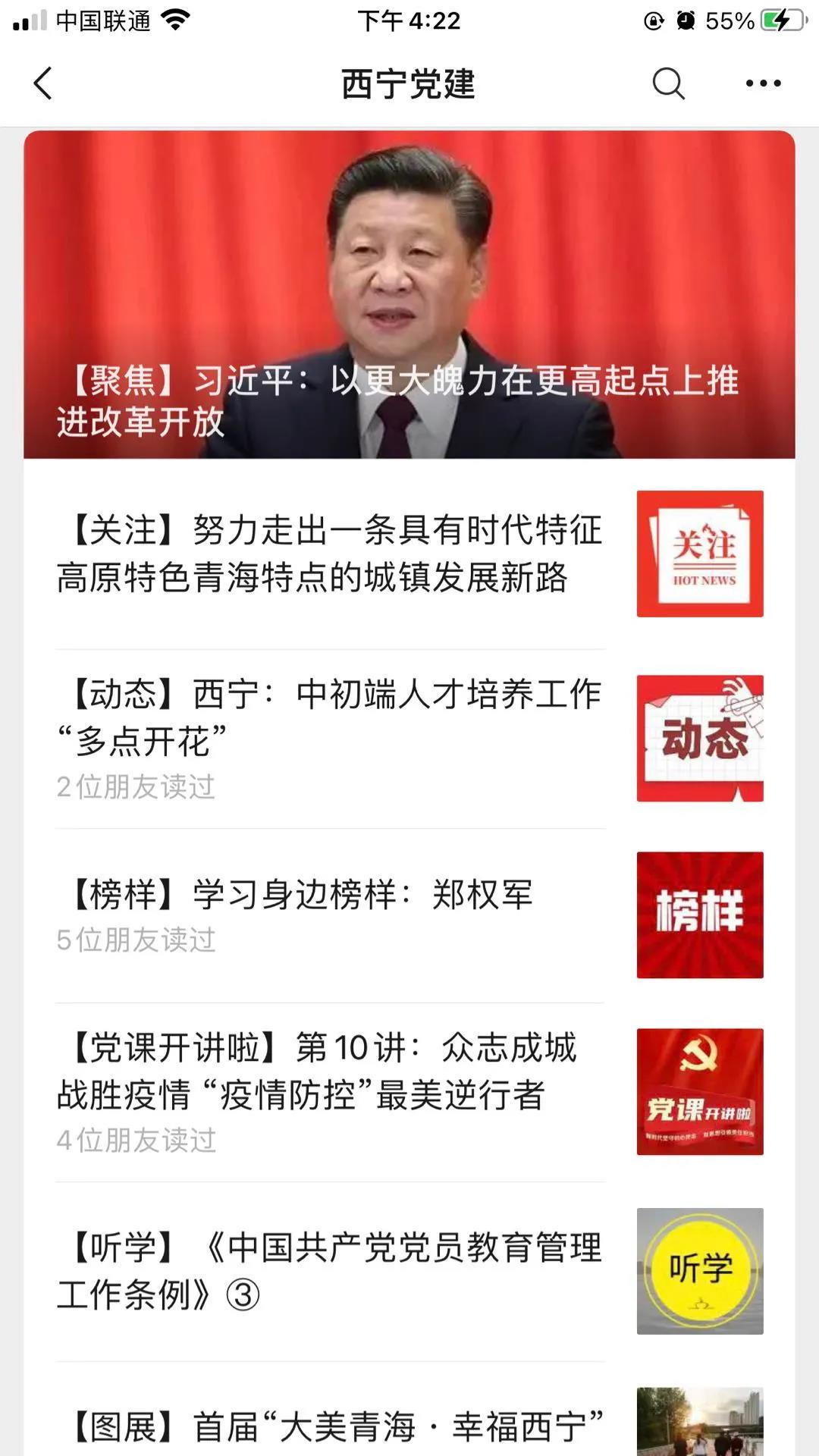The image size is (819, 1456).
Task: Go back from 西宁党建 page
Action: coord(43,83)
